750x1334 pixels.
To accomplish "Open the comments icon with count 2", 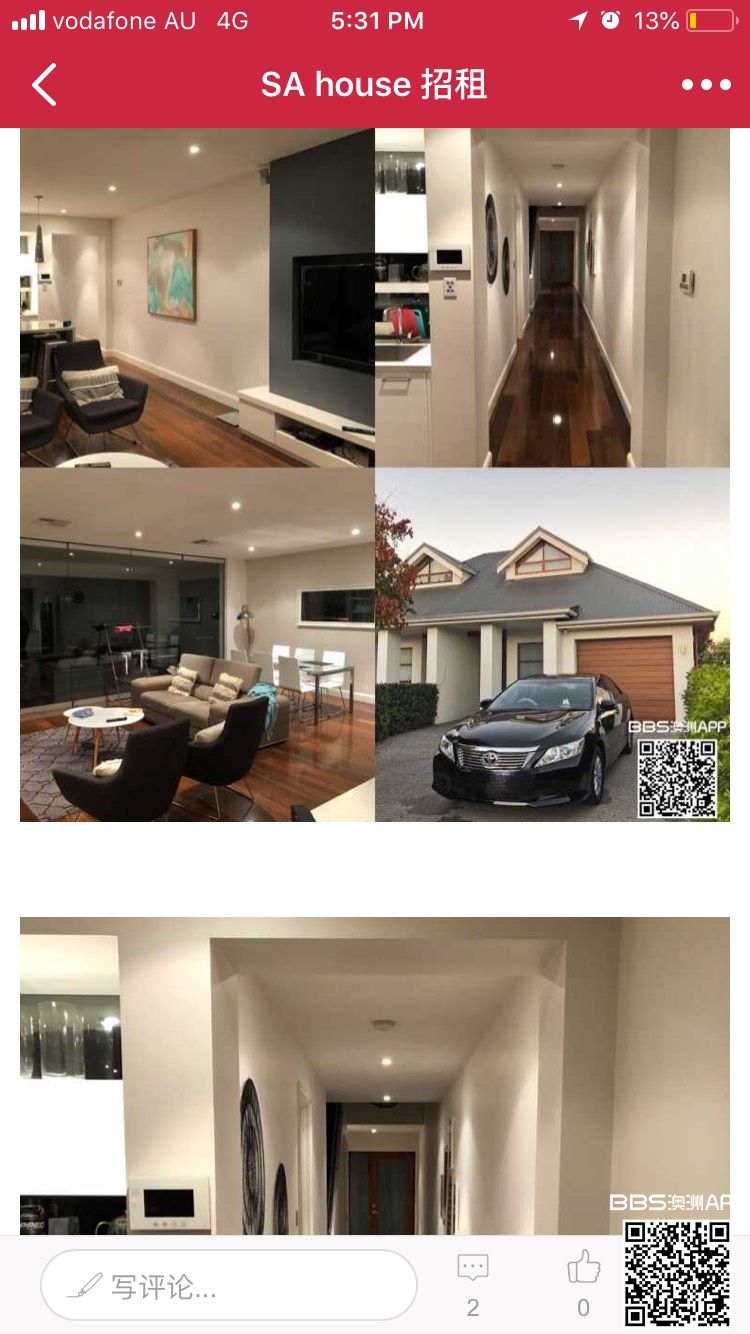I will point(473,1270).
